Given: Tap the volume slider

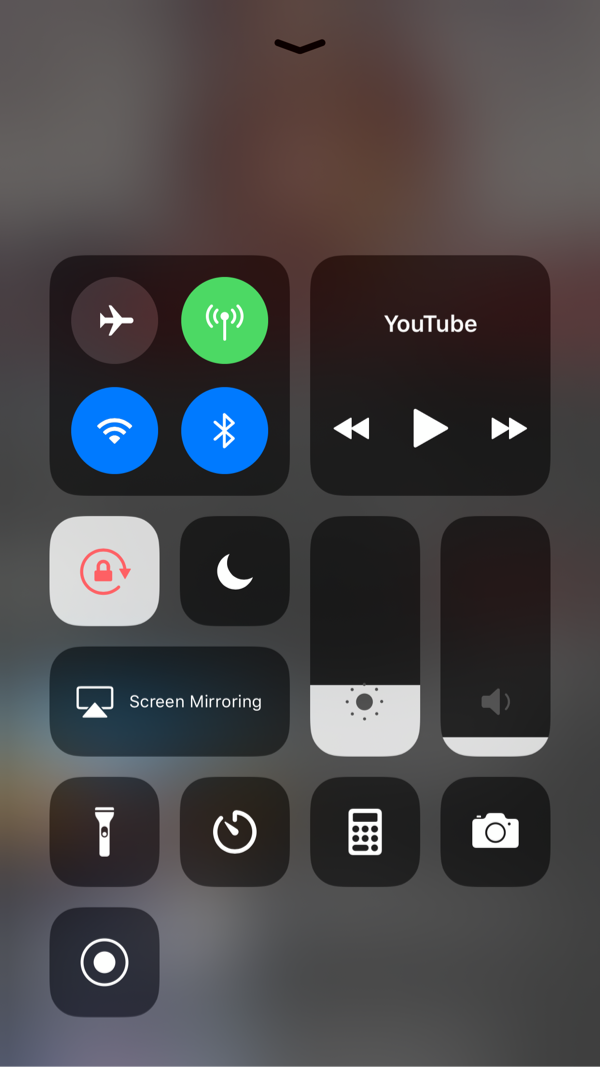Looking at the screenshot, I should [495, 636].
